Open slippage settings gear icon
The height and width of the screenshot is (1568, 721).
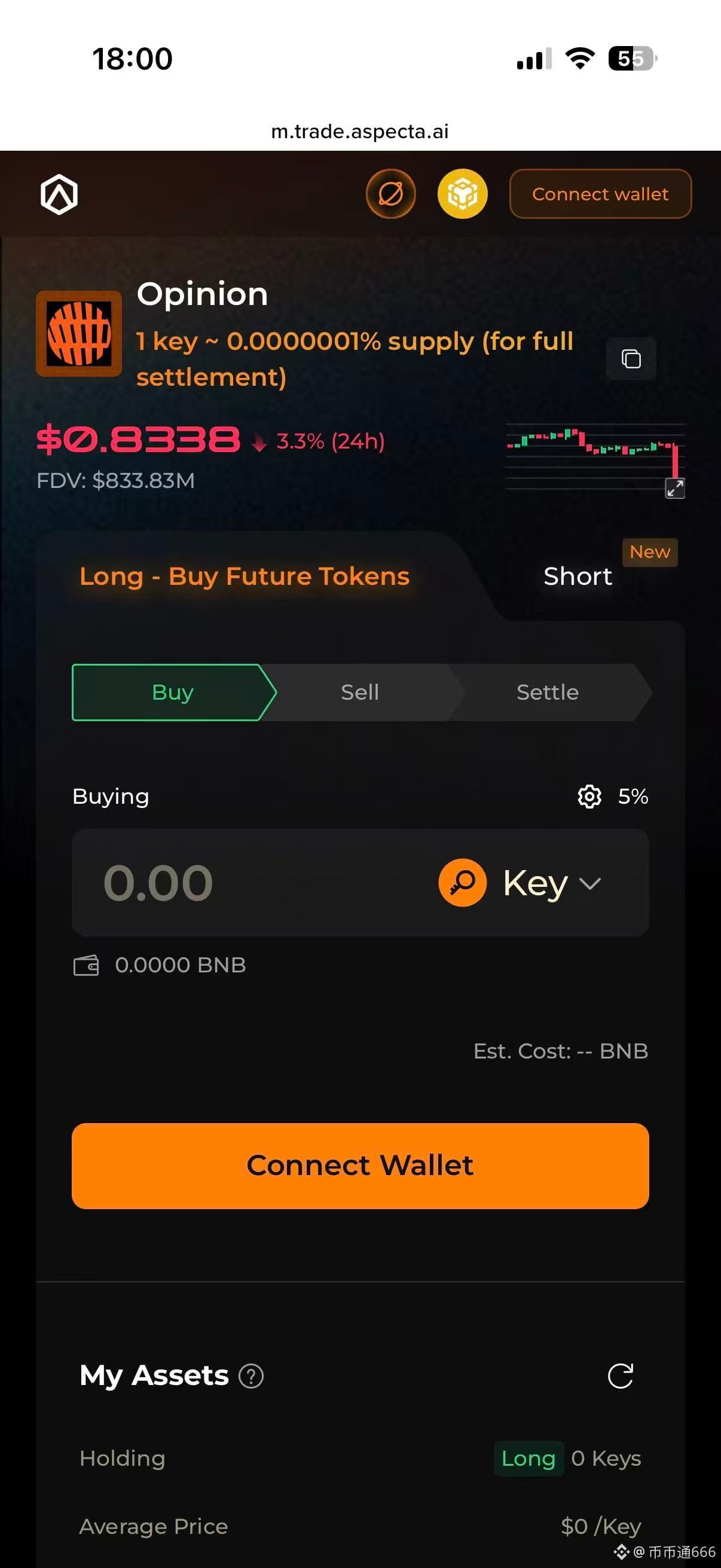click(x=589, y=796)
